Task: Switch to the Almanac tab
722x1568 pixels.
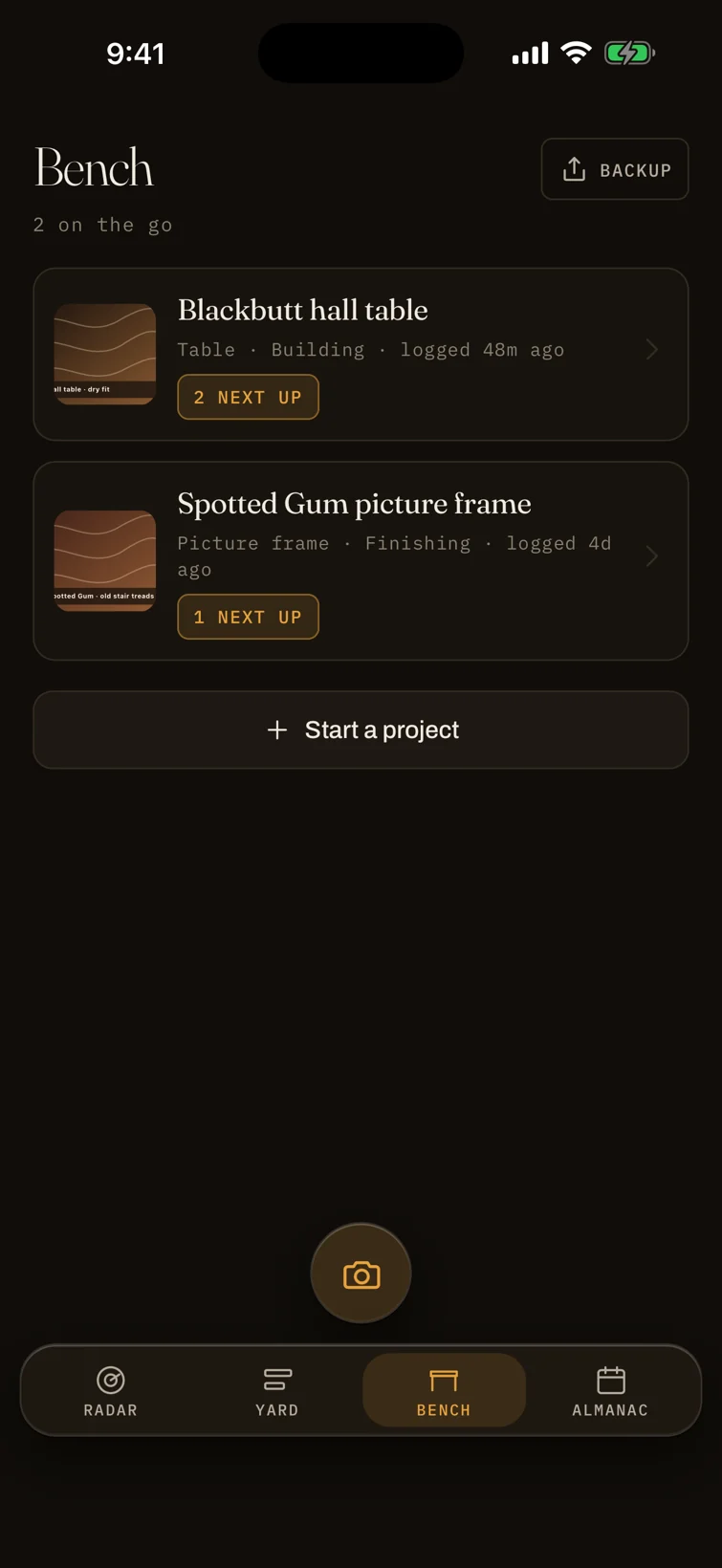Action: [x=610, y=1391]
